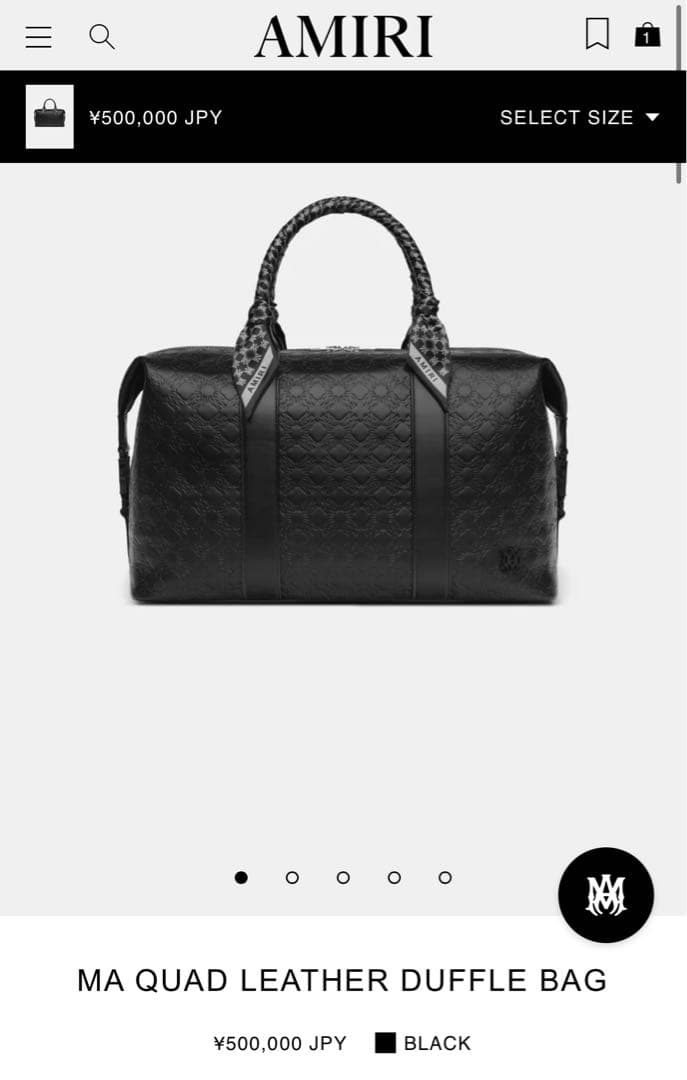Tap the round MA monogram floating button
This screenshot has height=1080, width=687.
606,895
